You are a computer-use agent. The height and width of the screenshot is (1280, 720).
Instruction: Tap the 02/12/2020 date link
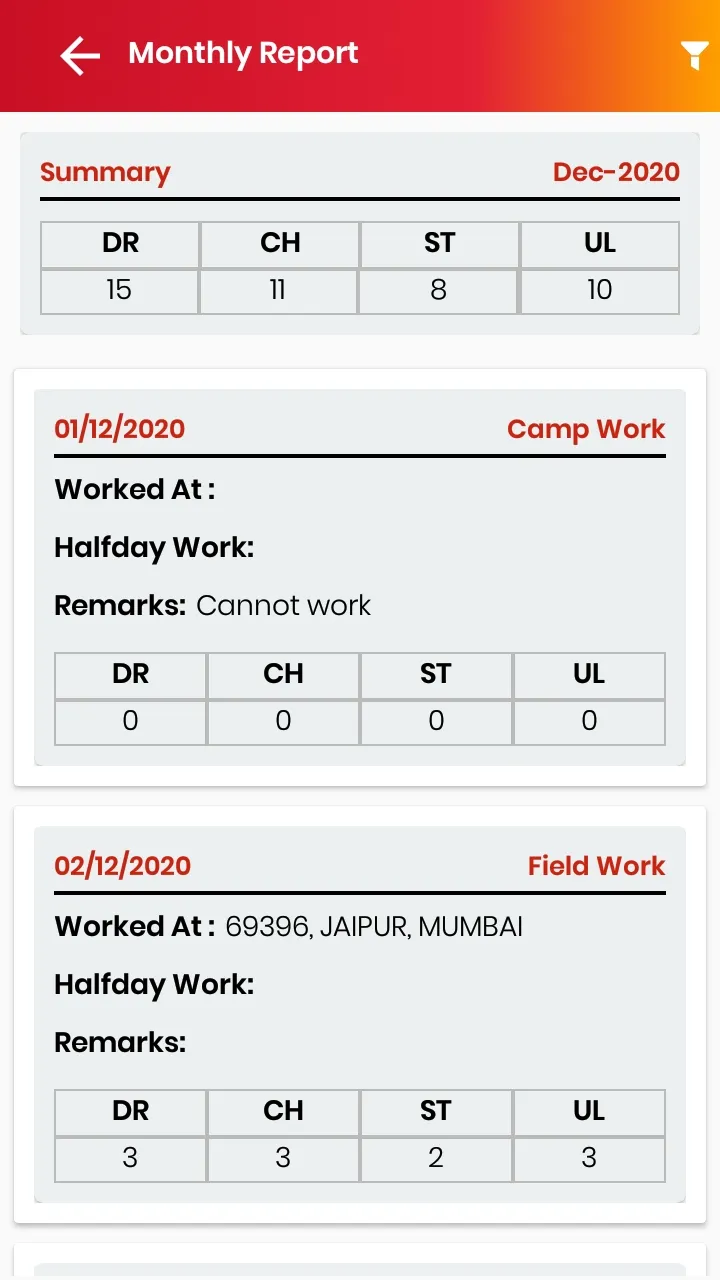click(x=122, y=866)
